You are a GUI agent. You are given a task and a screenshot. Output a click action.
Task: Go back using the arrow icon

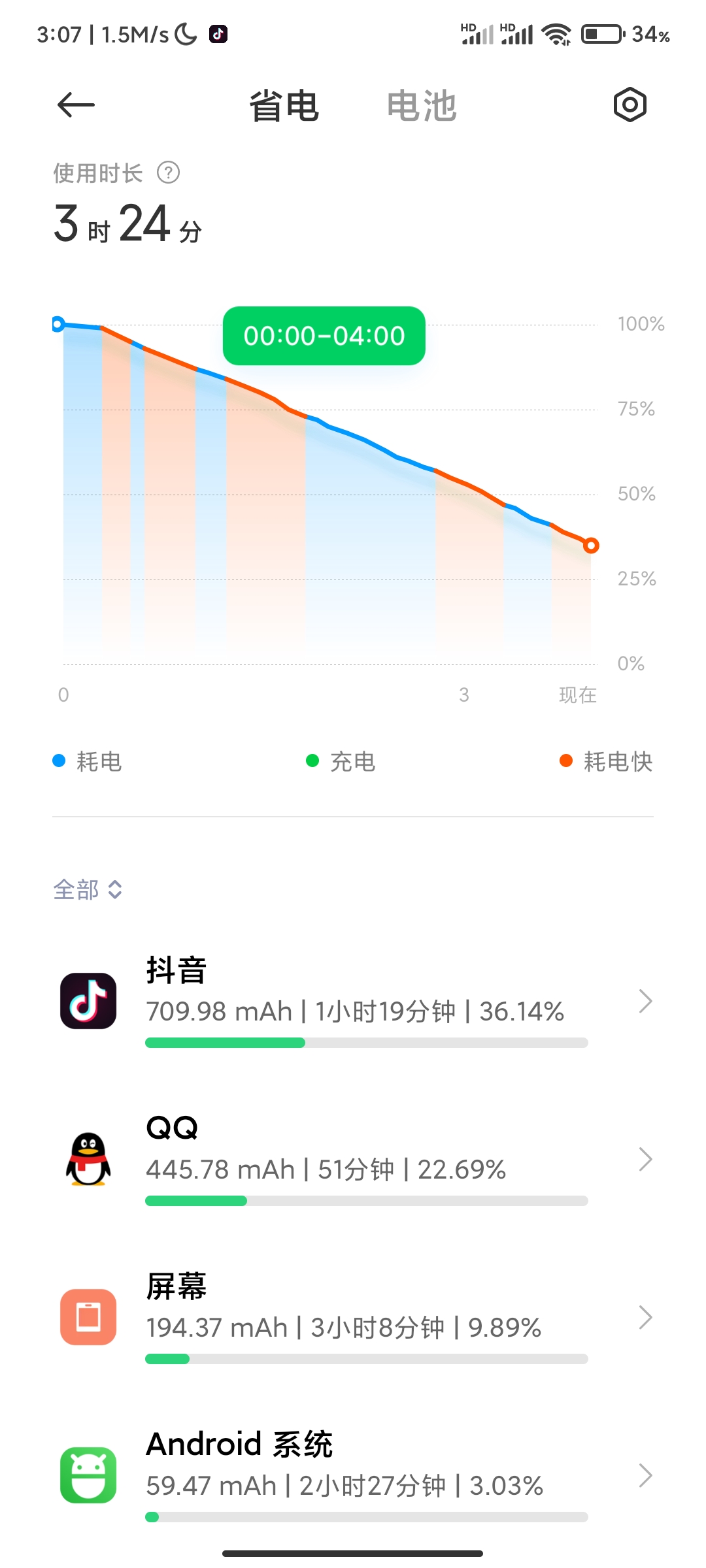[76, 105]
